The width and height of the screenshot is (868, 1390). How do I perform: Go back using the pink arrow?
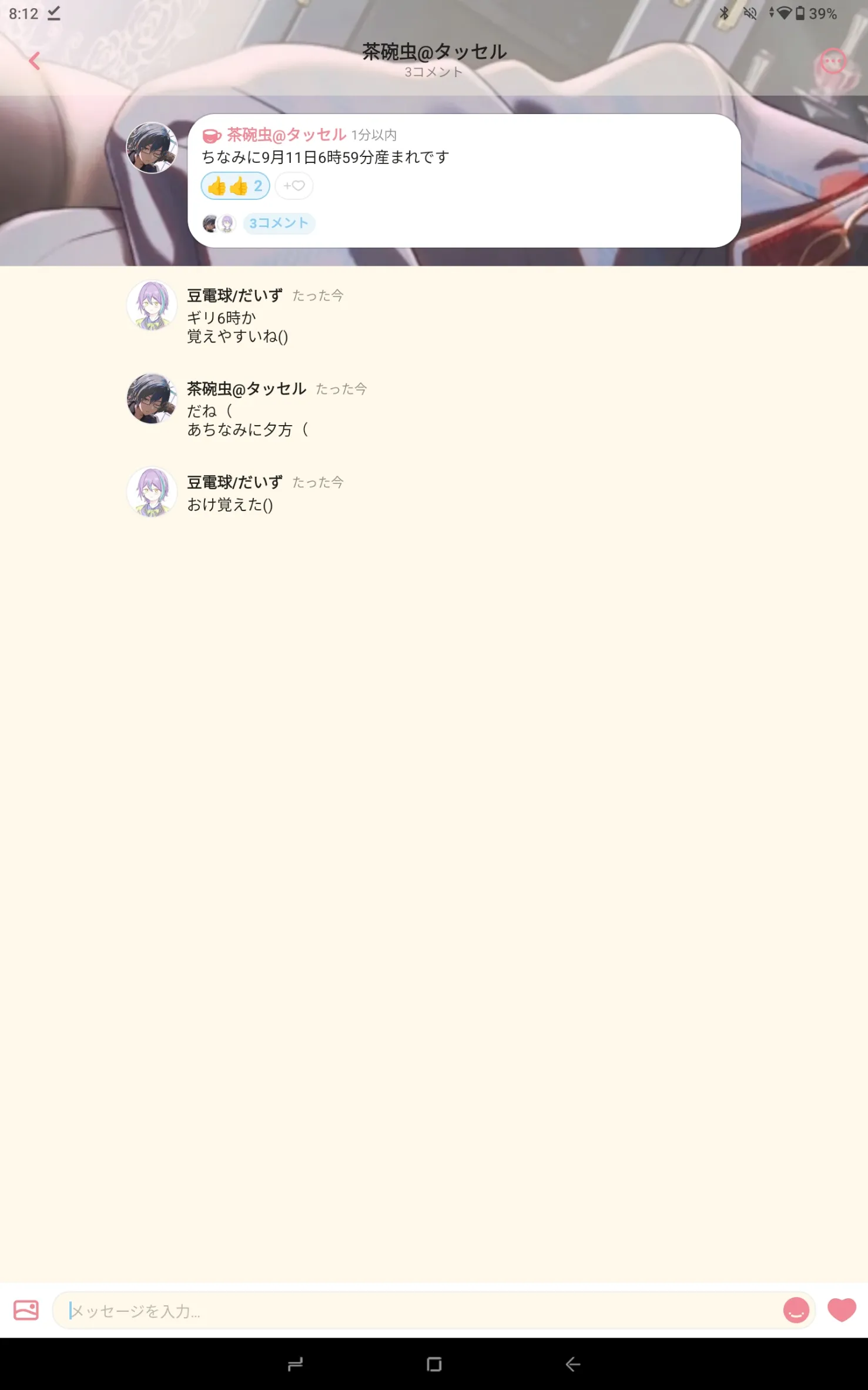coord(35,61)
